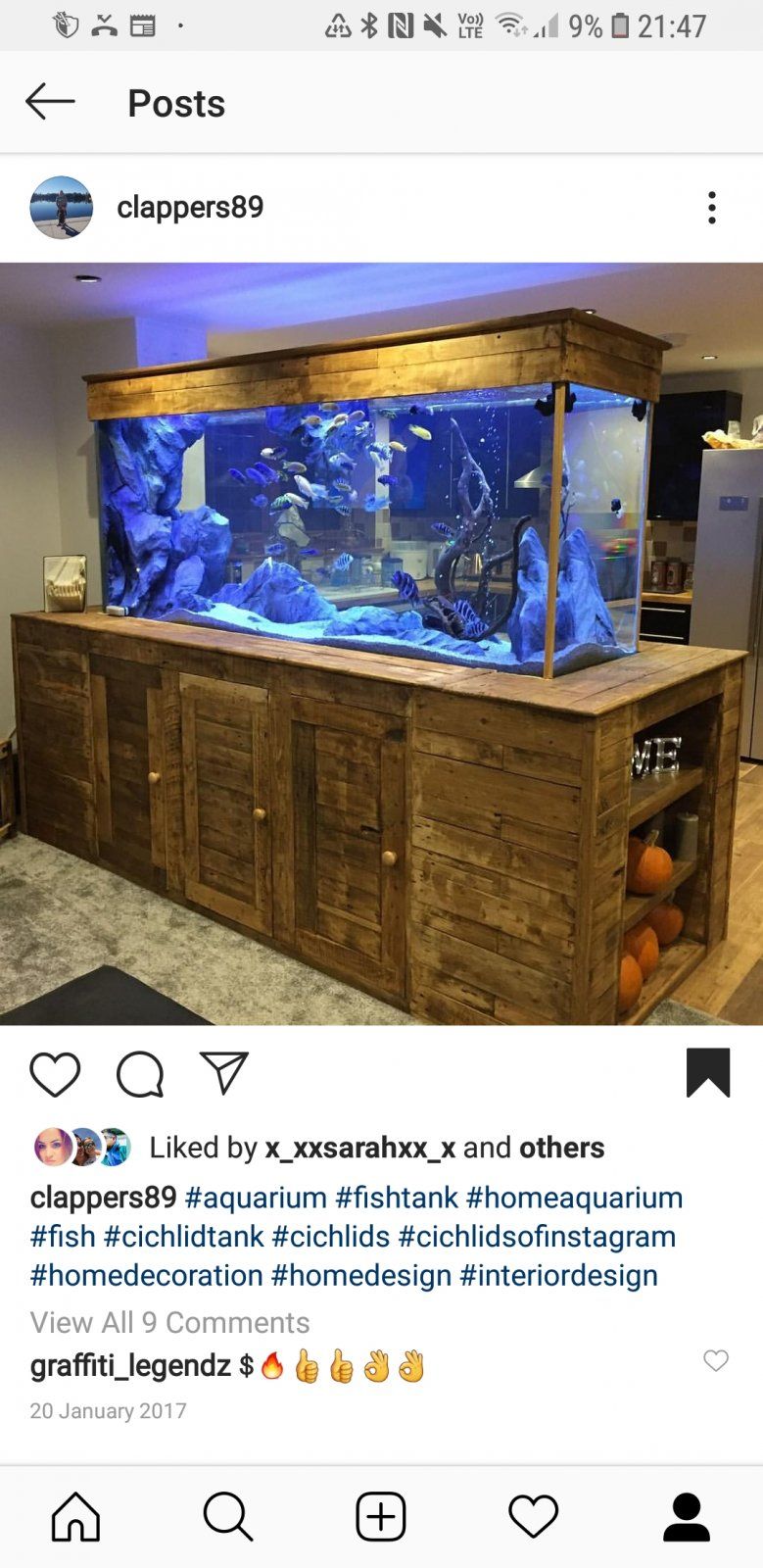
Task: Switch to the Home tab
Action: pyautogui.click(x=75, y=1517)
